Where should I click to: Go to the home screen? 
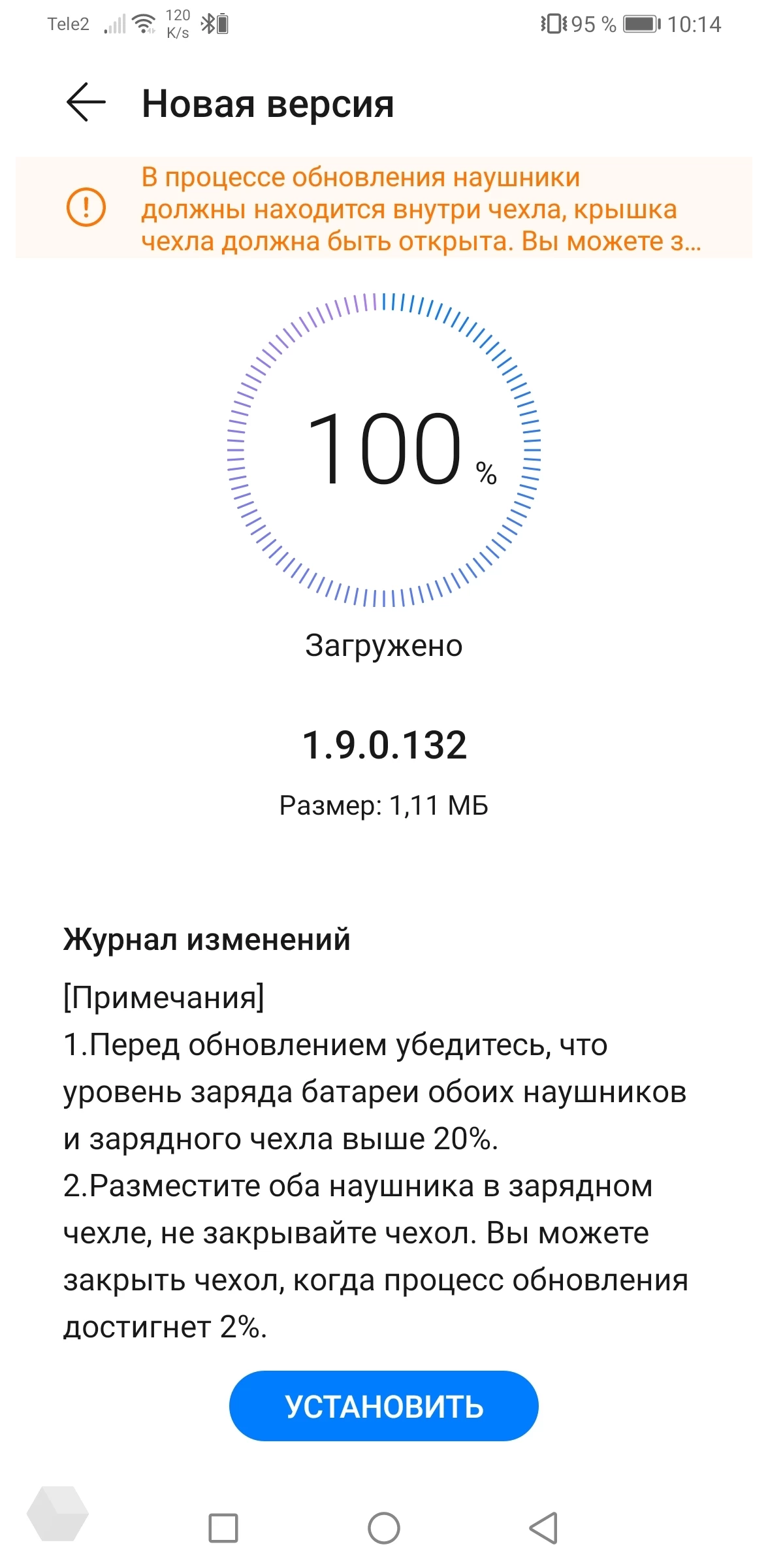[384, 1527]
